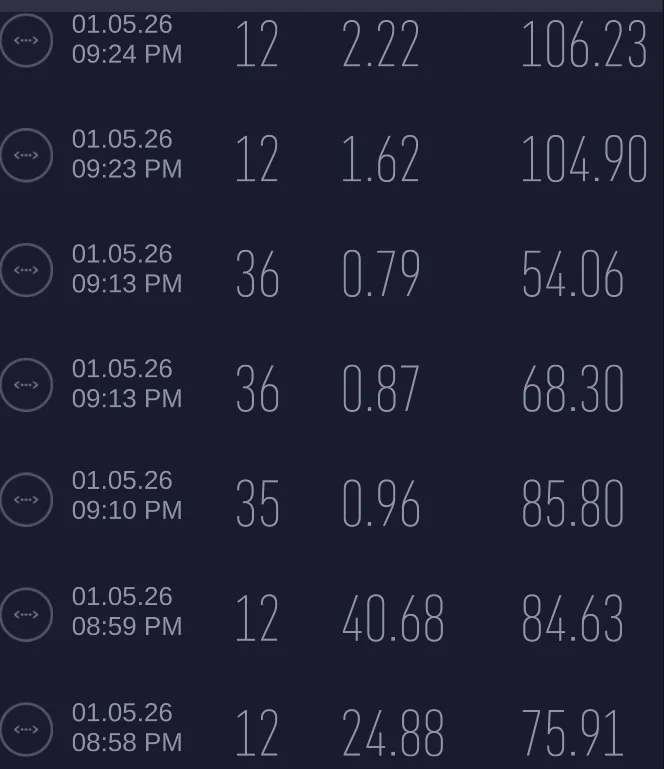This screenshot has width=664, height=769.
Task: View details of the 08:59 PM test
Action: pyautogui.click(x=330, y=614)
